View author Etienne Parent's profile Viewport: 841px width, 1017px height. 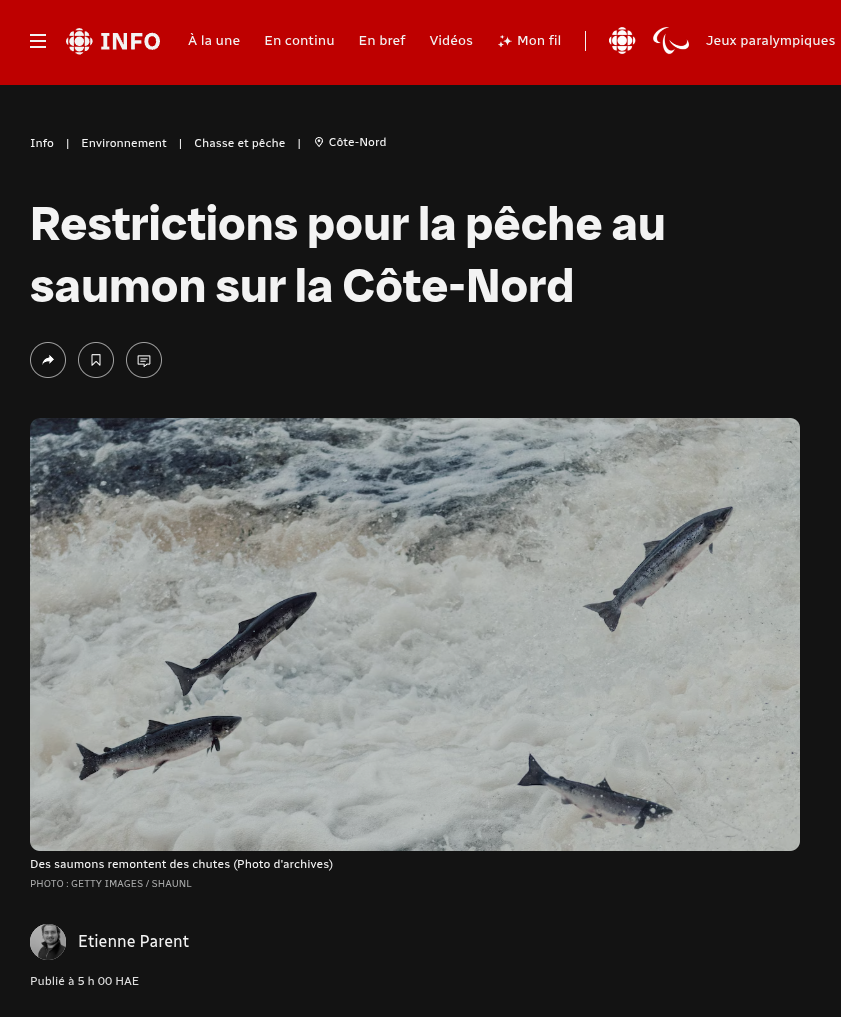pyautogui.click(x=133, y=942)
